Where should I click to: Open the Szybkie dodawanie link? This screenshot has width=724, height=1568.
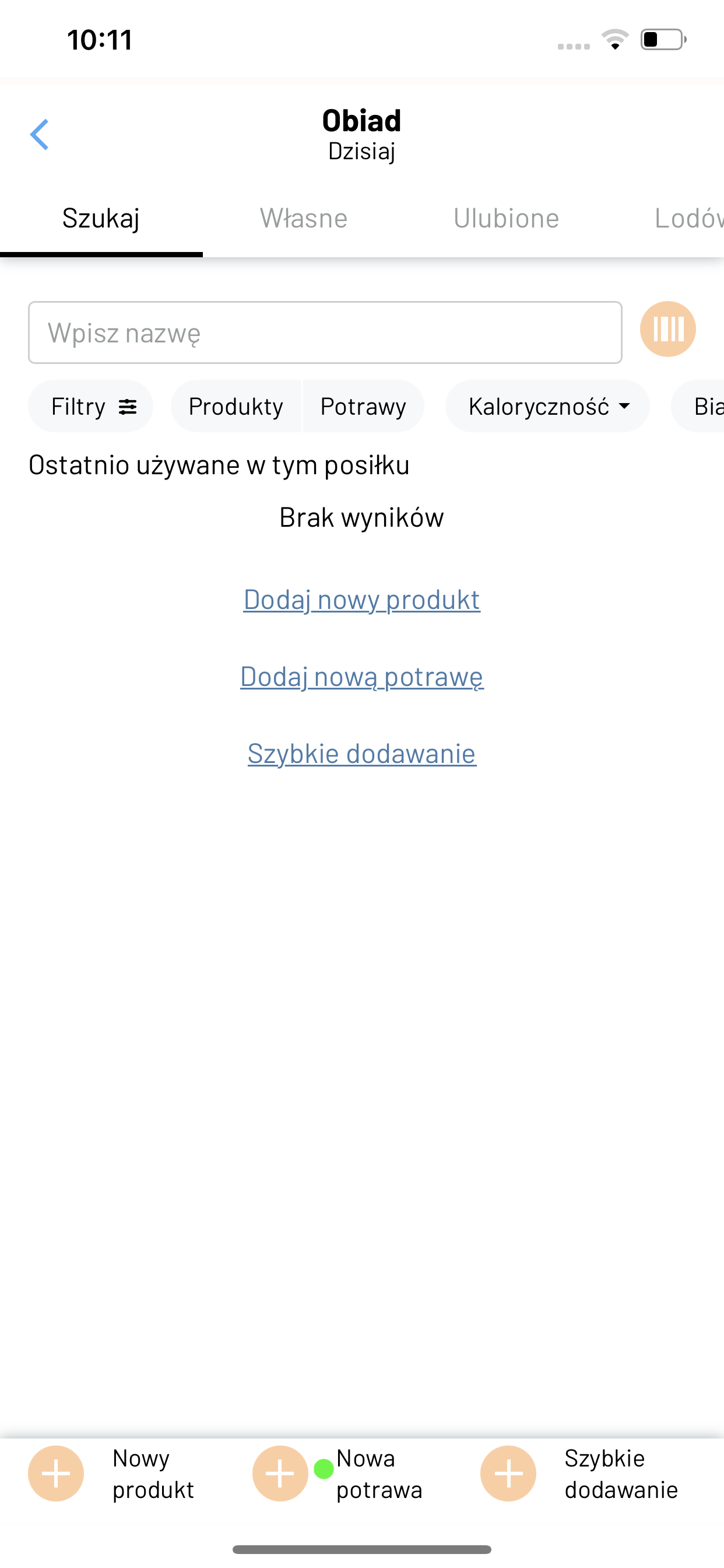point(362,754)
